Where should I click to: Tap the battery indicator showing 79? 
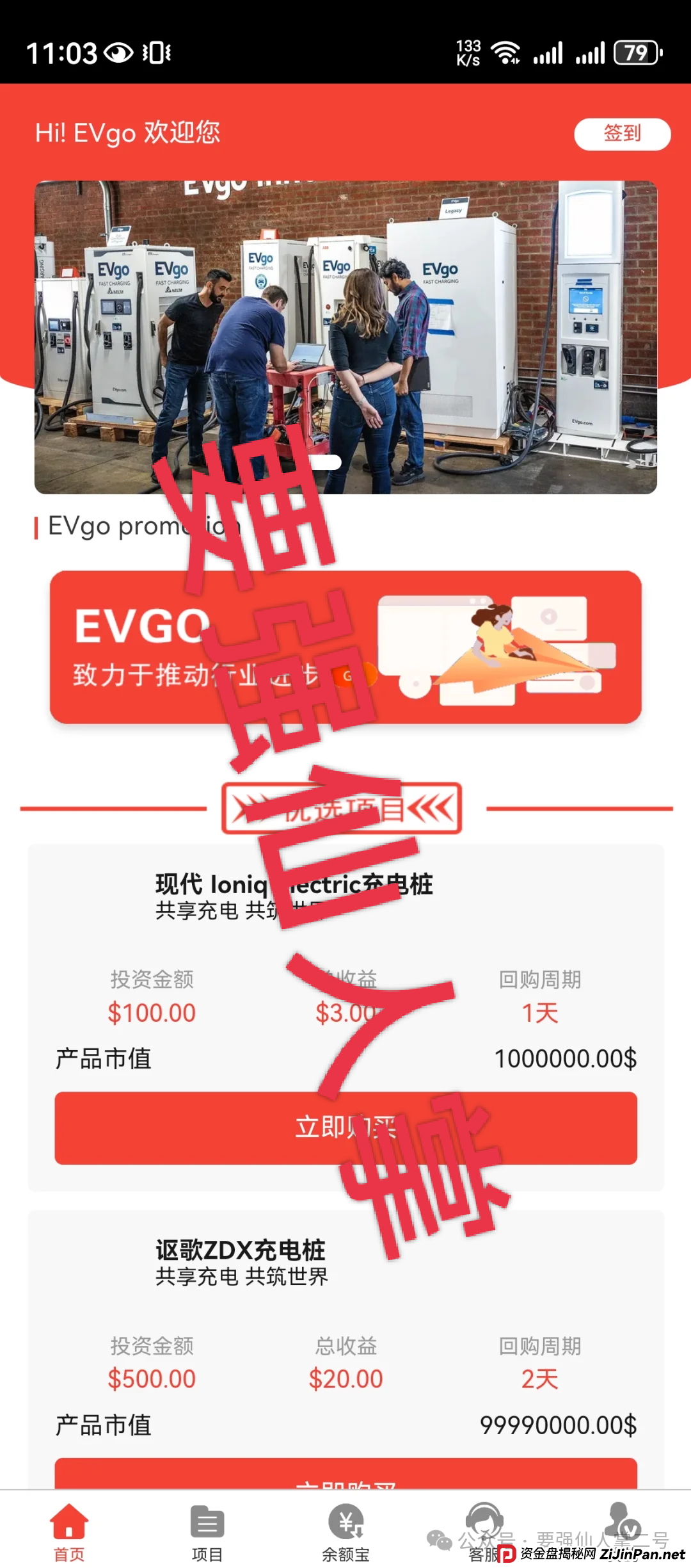(637, 54)
